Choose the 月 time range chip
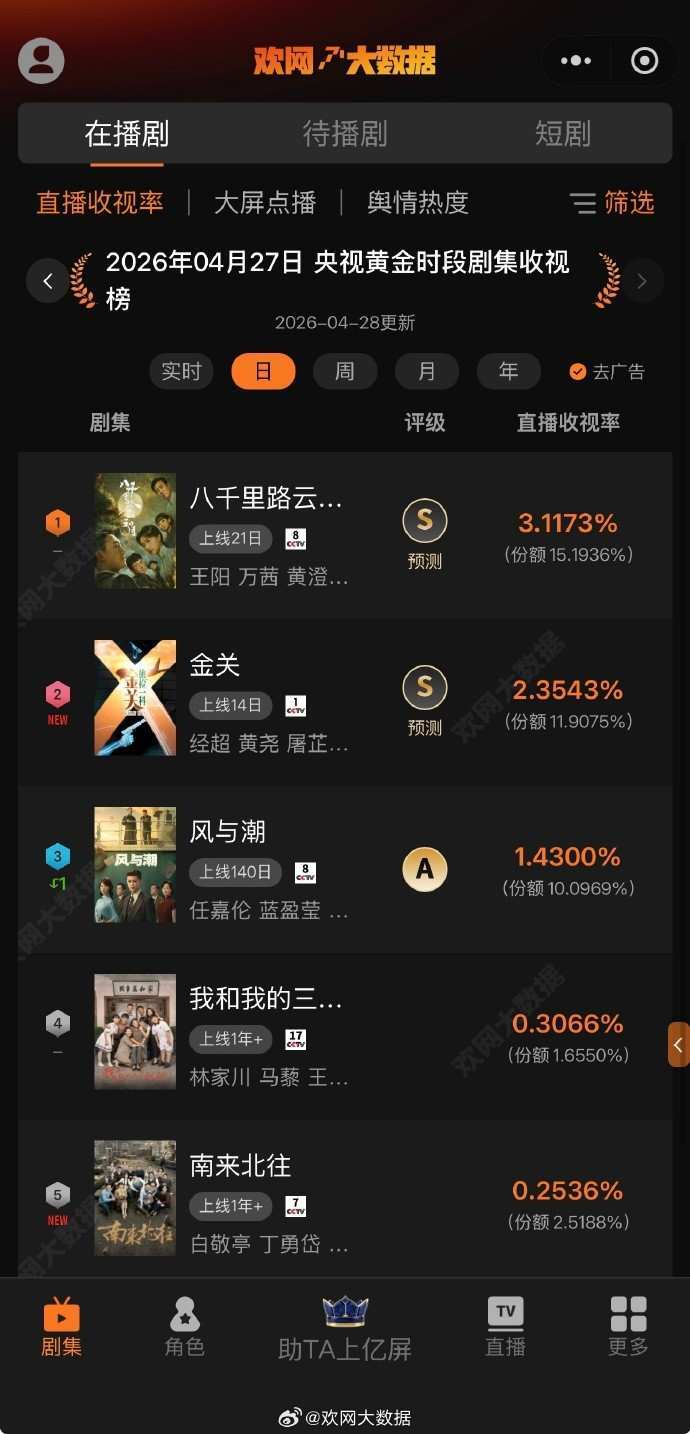Viewport: 690px width, 1434px height. click(427, 371)
